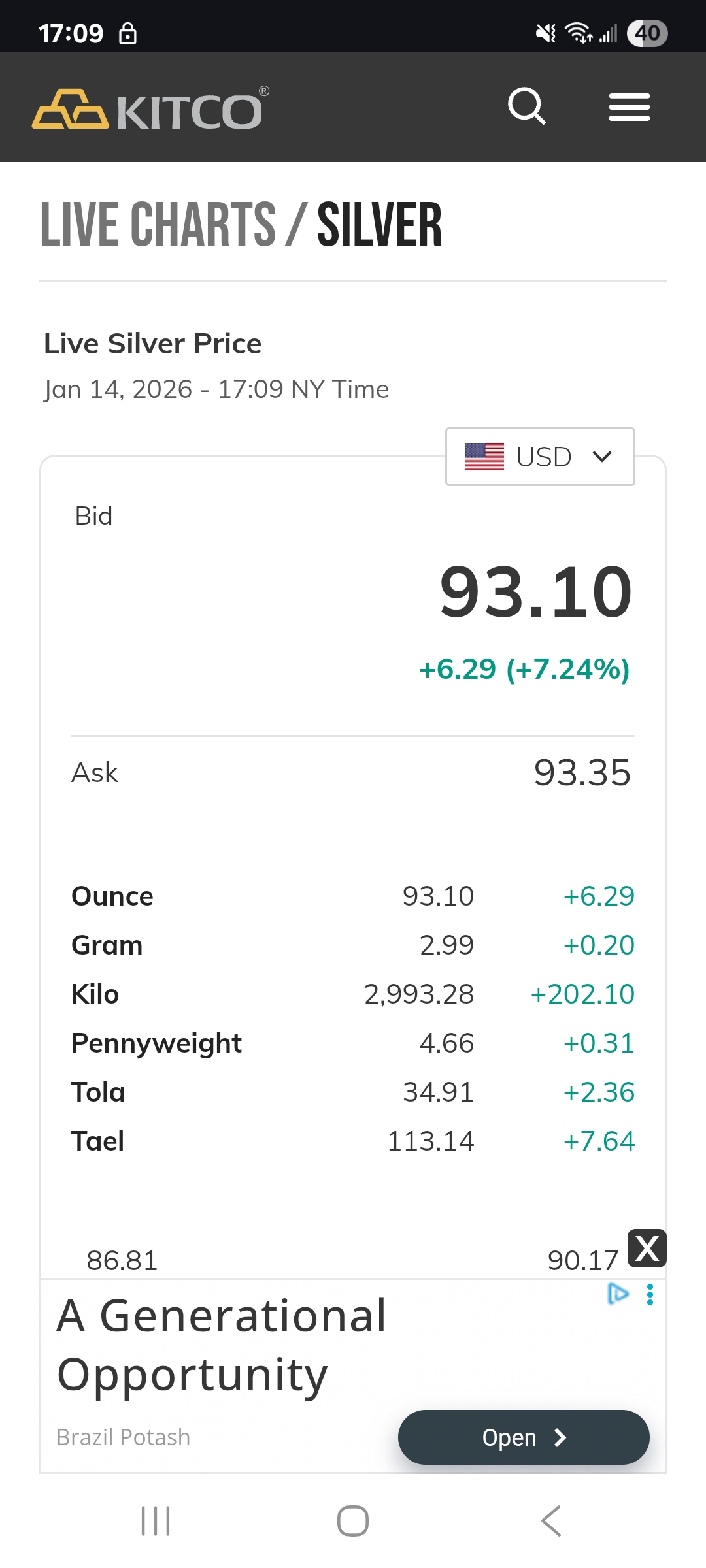Expand the USD currency dropdown

point(540,457)
